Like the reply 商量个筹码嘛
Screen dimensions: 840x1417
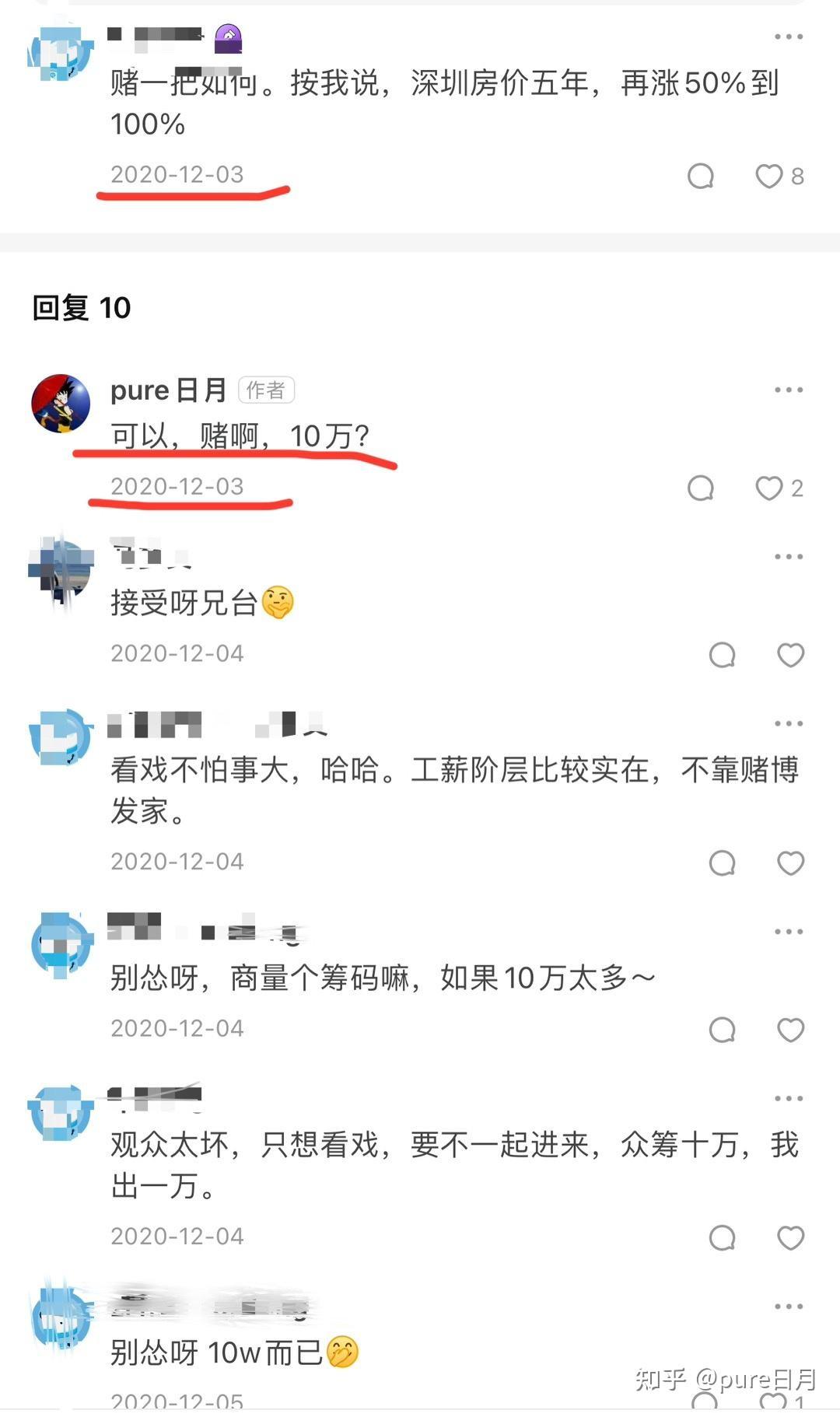click(791, 1030)
